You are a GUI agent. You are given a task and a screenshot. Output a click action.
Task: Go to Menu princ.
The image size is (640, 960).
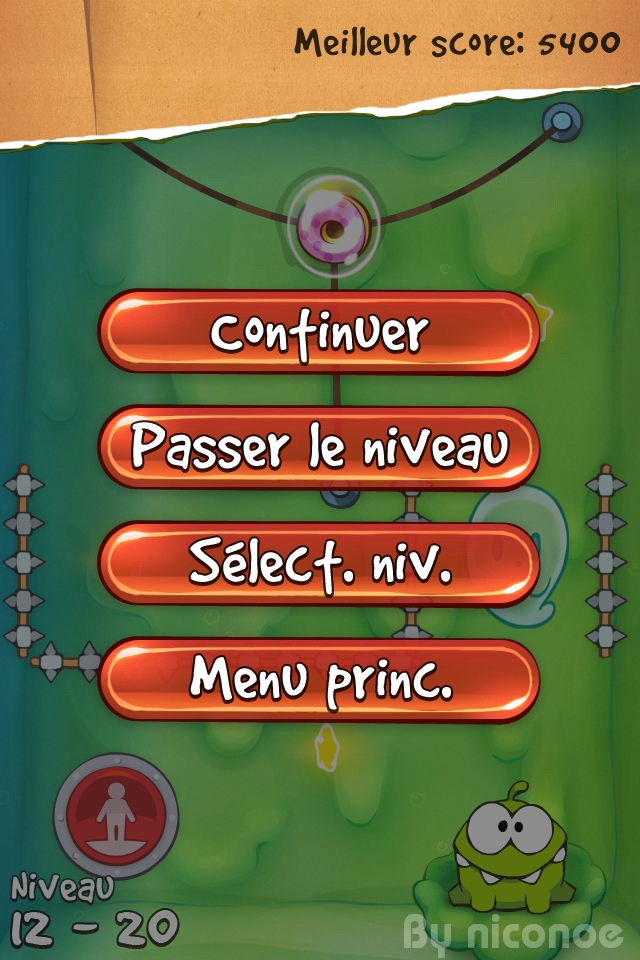319,680
